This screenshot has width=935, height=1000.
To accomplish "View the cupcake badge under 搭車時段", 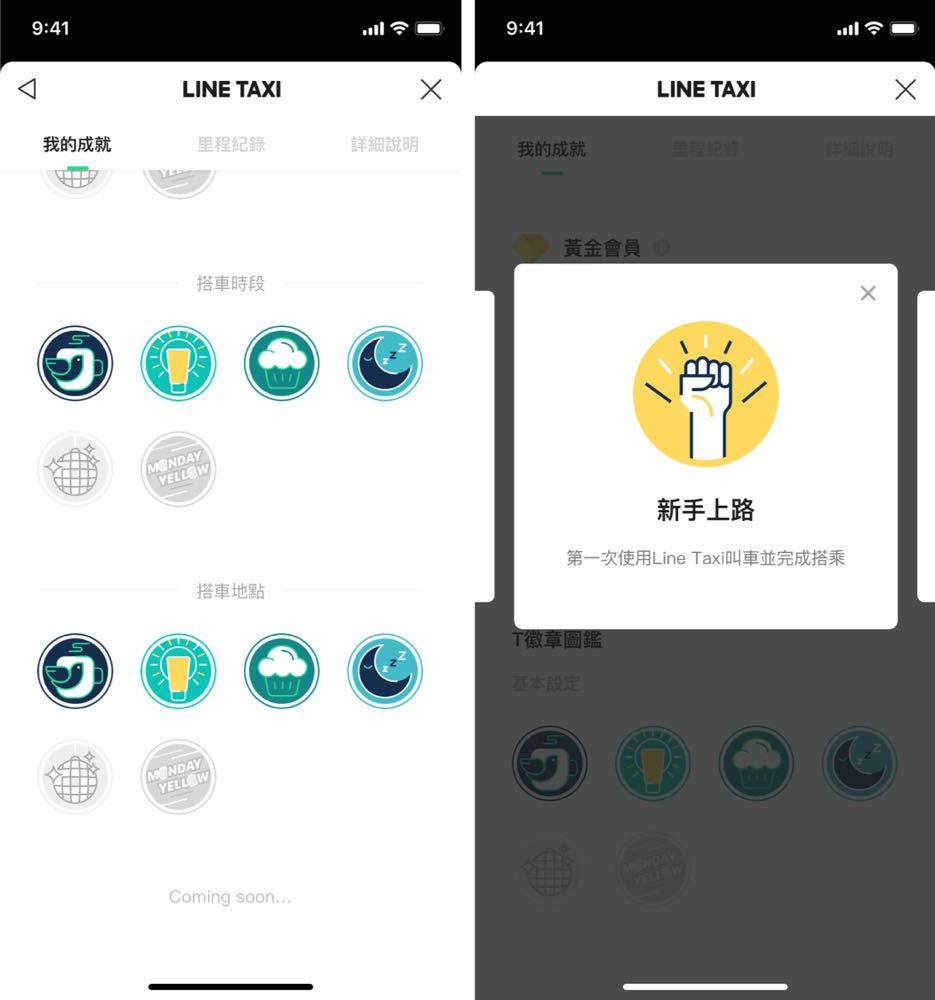I will coord(282,363).
